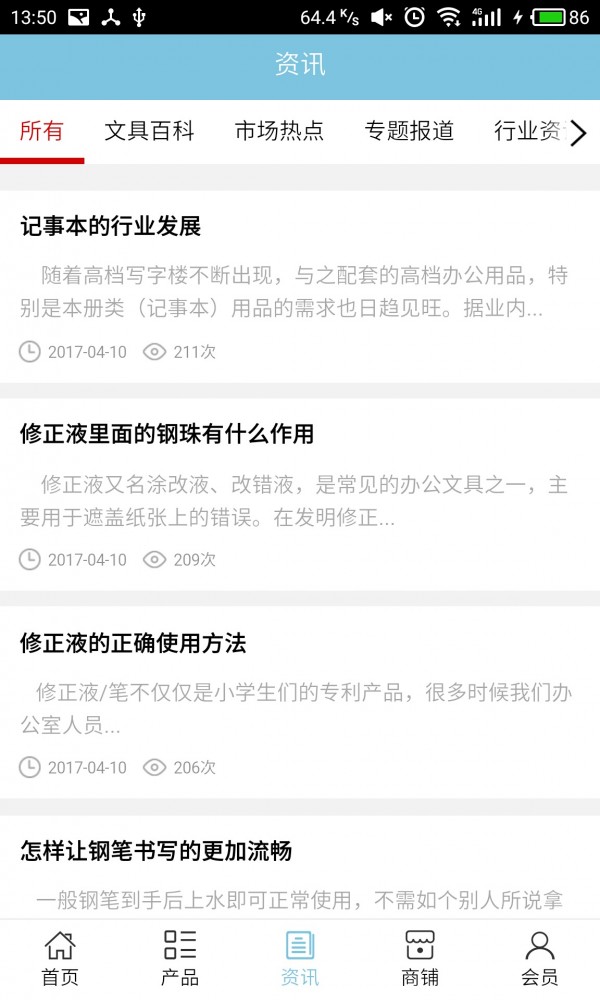Tap the arrow to show more tabs
This screenshot has height=1000, width=600.
[578, 132]
